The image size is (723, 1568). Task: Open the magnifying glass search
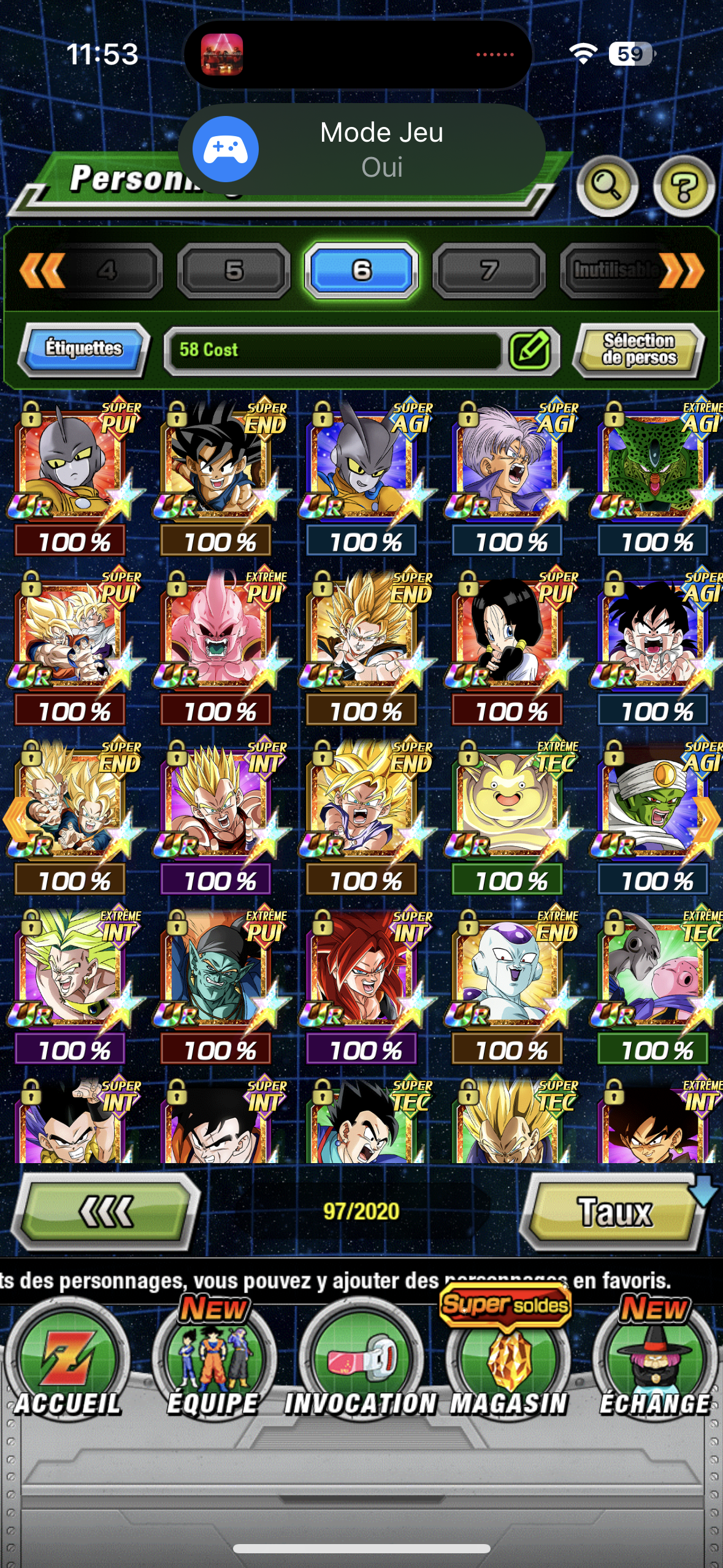(x=606, y=185)
